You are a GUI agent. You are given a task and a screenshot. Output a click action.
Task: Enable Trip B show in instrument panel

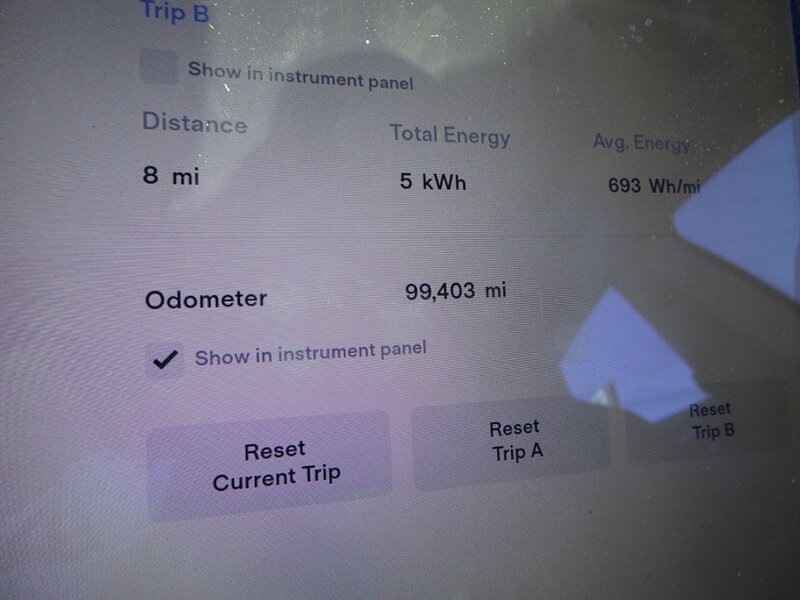click(159, 69)
